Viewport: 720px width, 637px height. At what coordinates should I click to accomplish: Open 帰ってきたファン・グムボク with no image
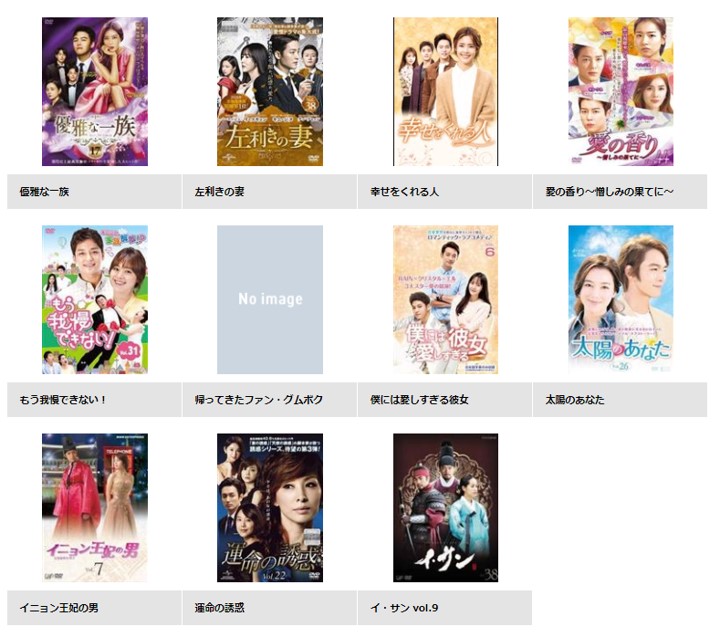tap(270, 299)
